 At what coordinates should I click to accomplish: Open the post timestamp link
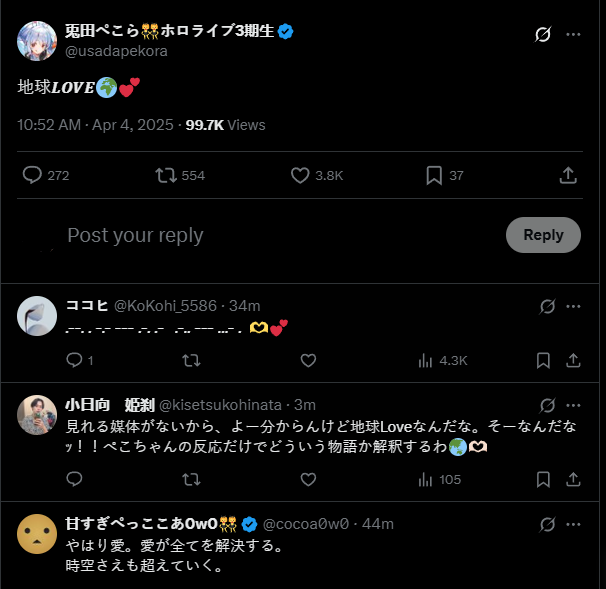(90, 125)
